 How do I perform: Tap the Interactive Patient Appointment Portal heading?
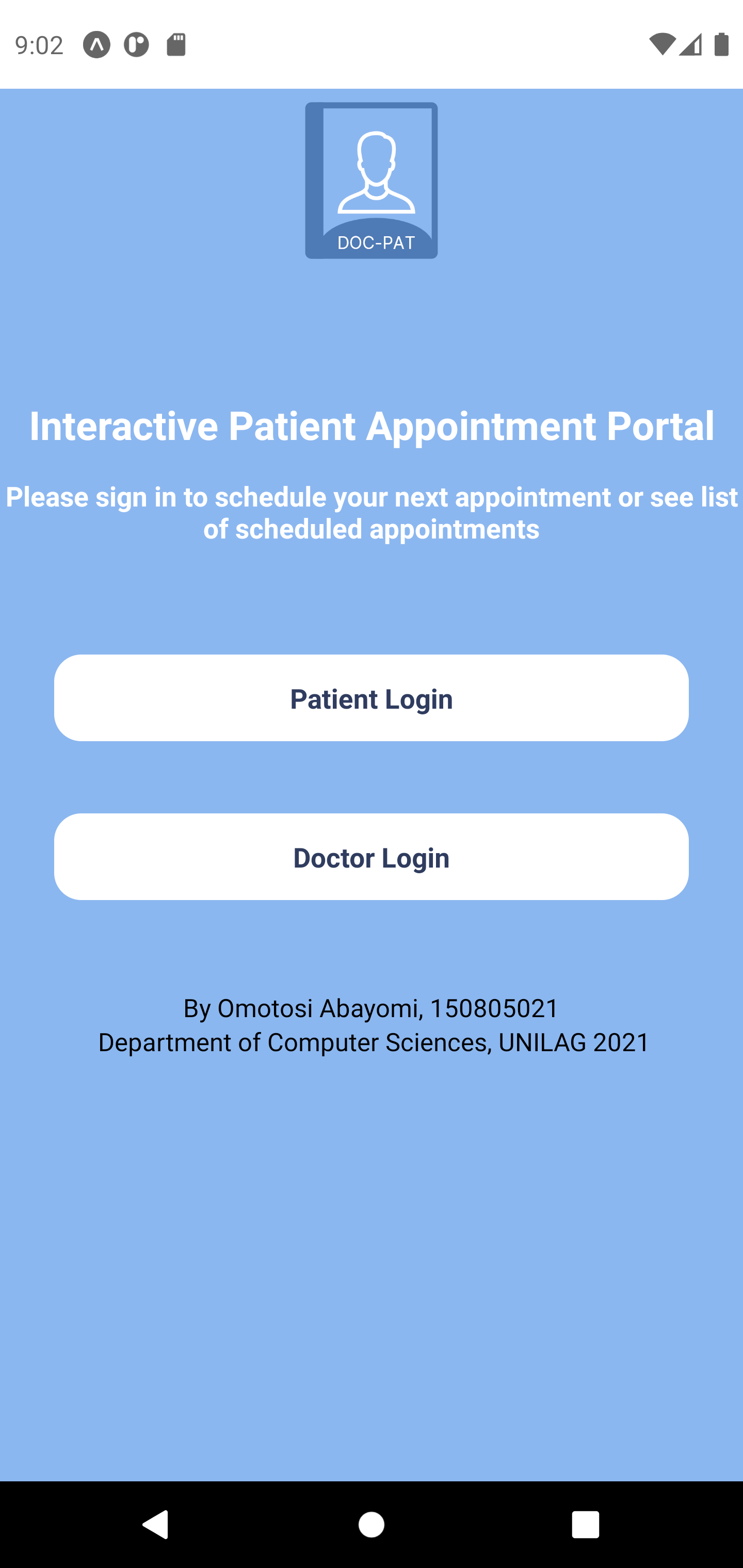372,426
